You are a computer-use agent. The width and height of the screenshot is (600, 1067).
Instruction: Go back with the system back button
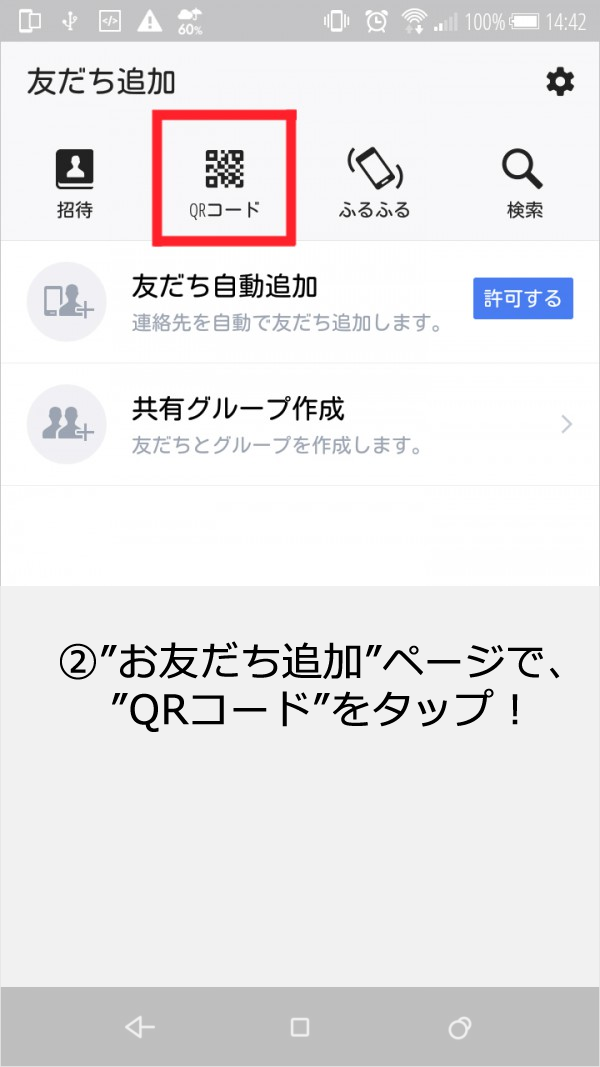[139, 1027]
